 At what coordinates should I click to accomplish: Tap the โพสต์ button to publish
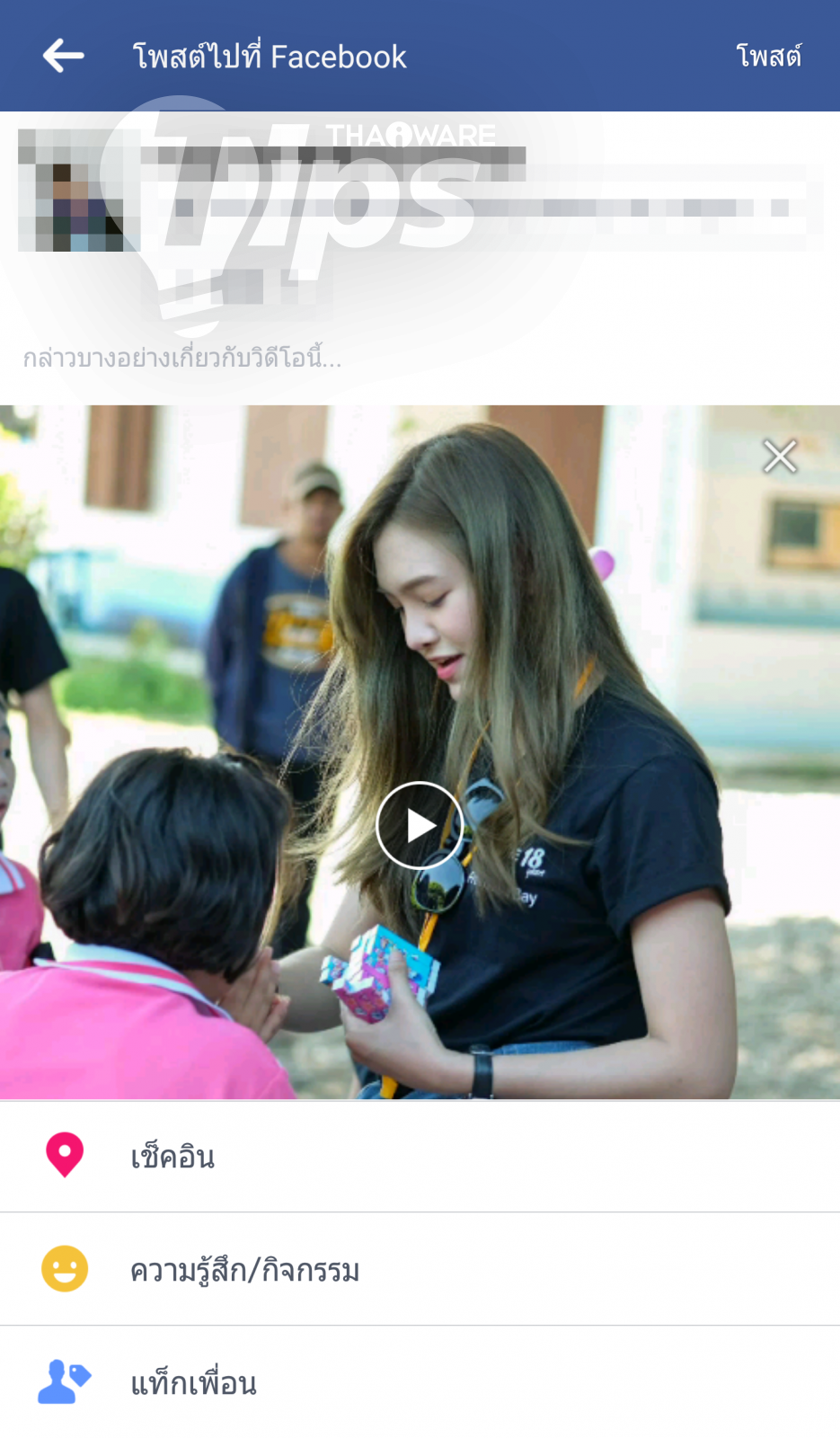[x=768, y=56]
